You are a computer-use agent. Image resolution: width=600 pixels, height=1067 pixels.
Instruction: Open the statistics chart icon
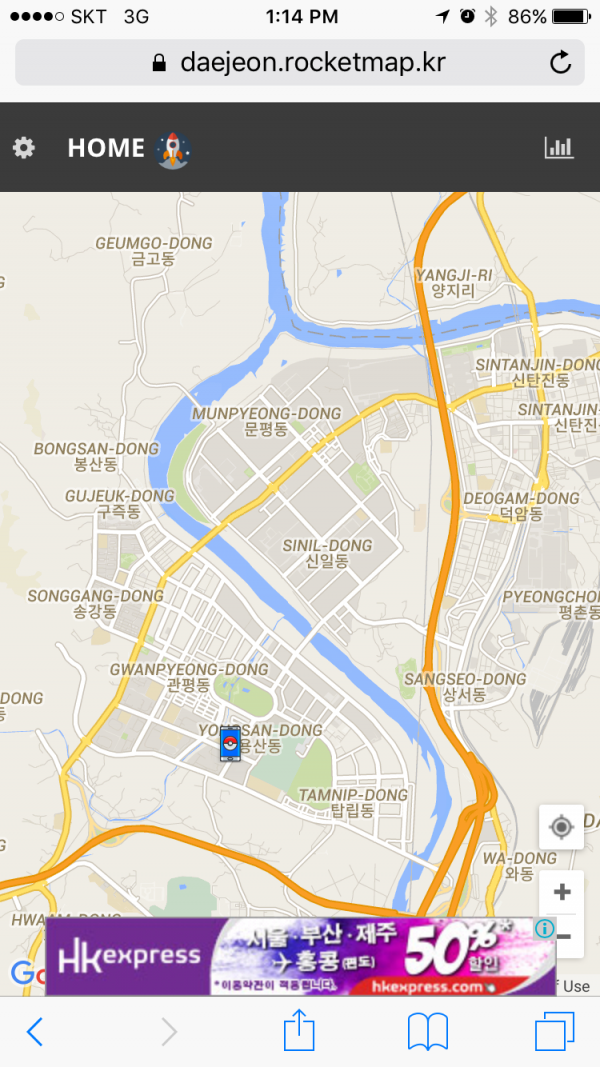(559, 148)
